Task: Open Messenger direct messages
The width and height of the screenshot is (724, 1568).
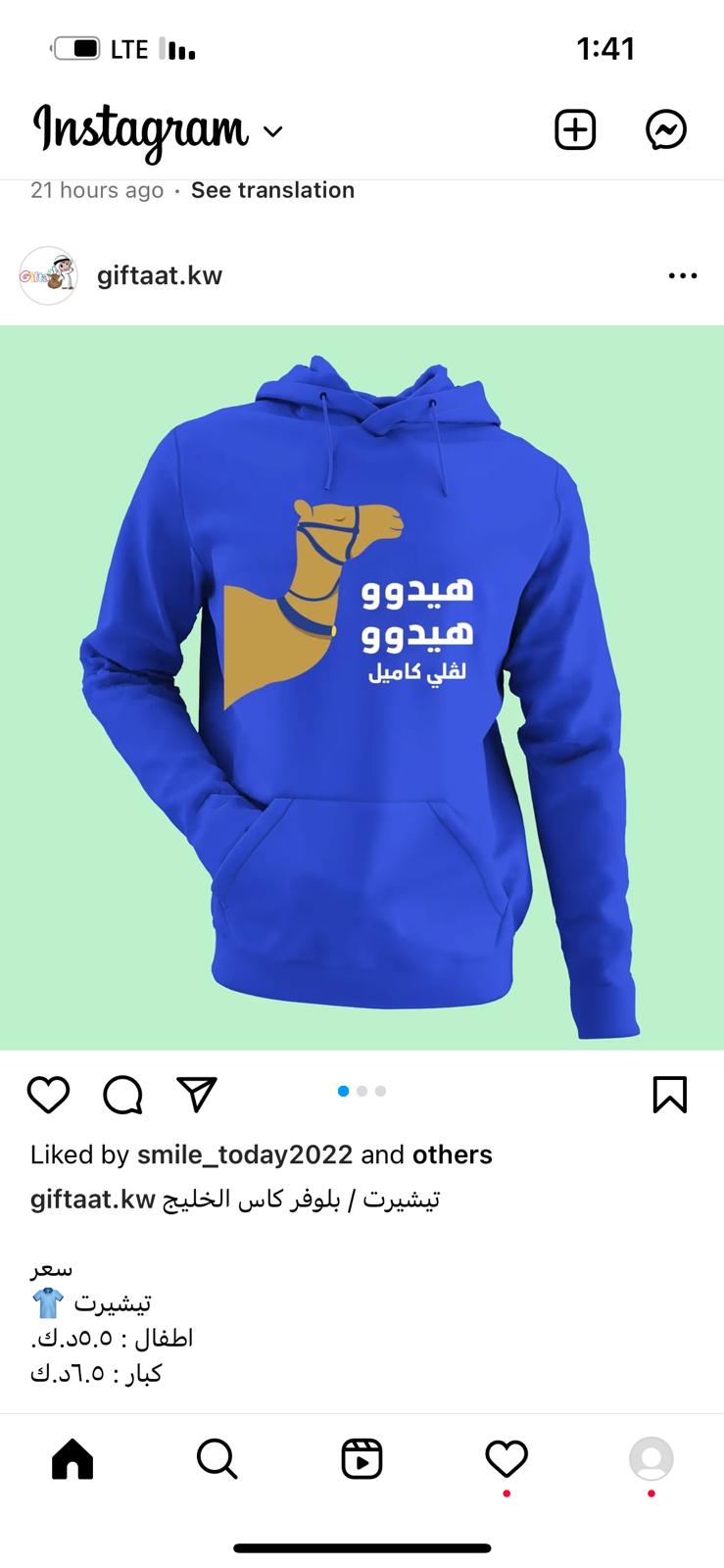Action: pos(666,129)
